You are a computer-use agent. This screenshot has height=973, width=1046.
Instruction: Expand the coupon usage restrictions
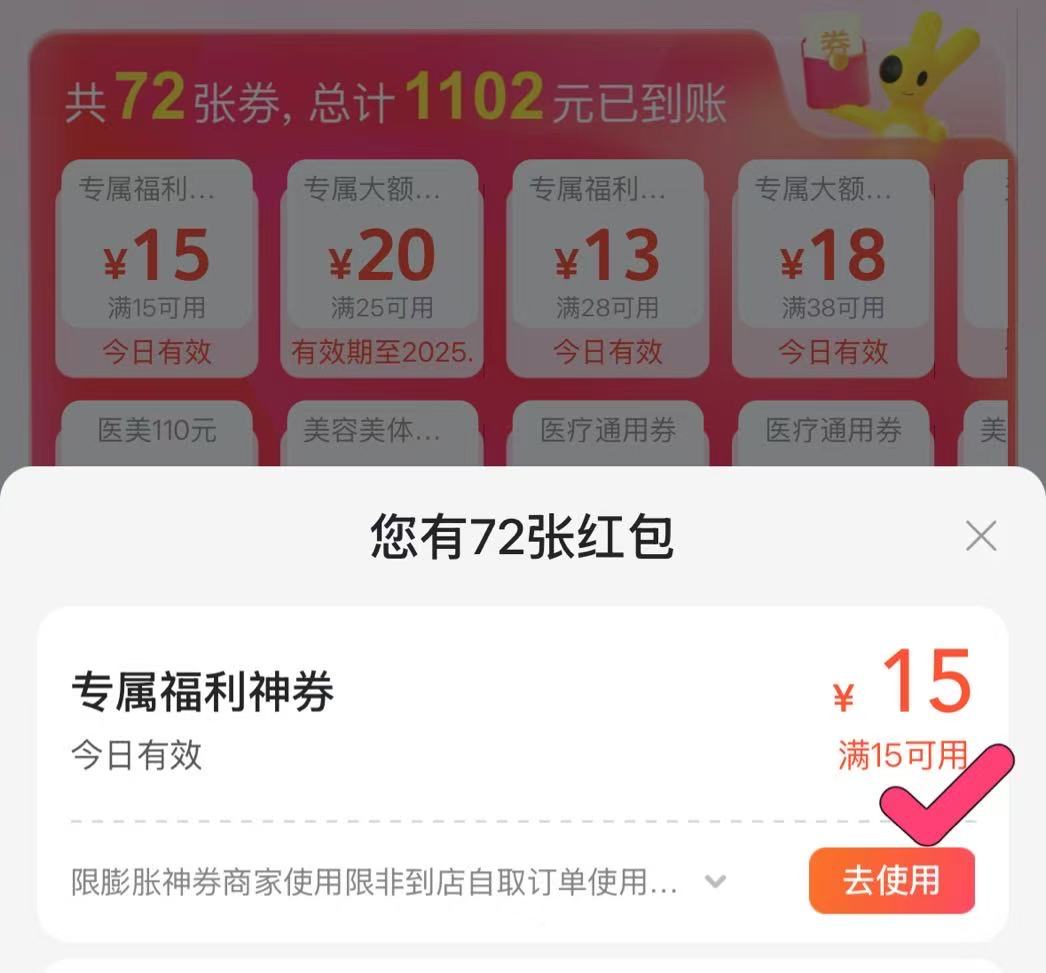pyautogui.click(x=715, y=882)
